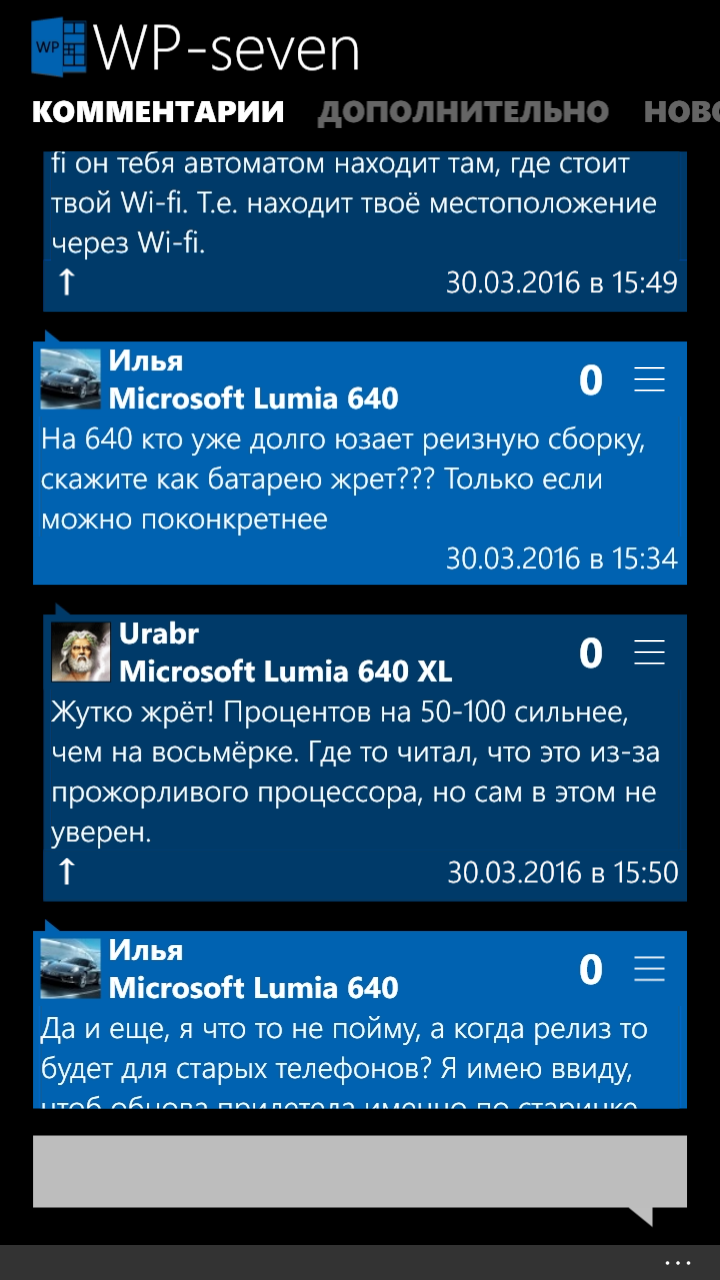Viewport: 720px width, 1280px height.
Task: Type a comment in the gray input box
Action: (x=360, y=1171)
